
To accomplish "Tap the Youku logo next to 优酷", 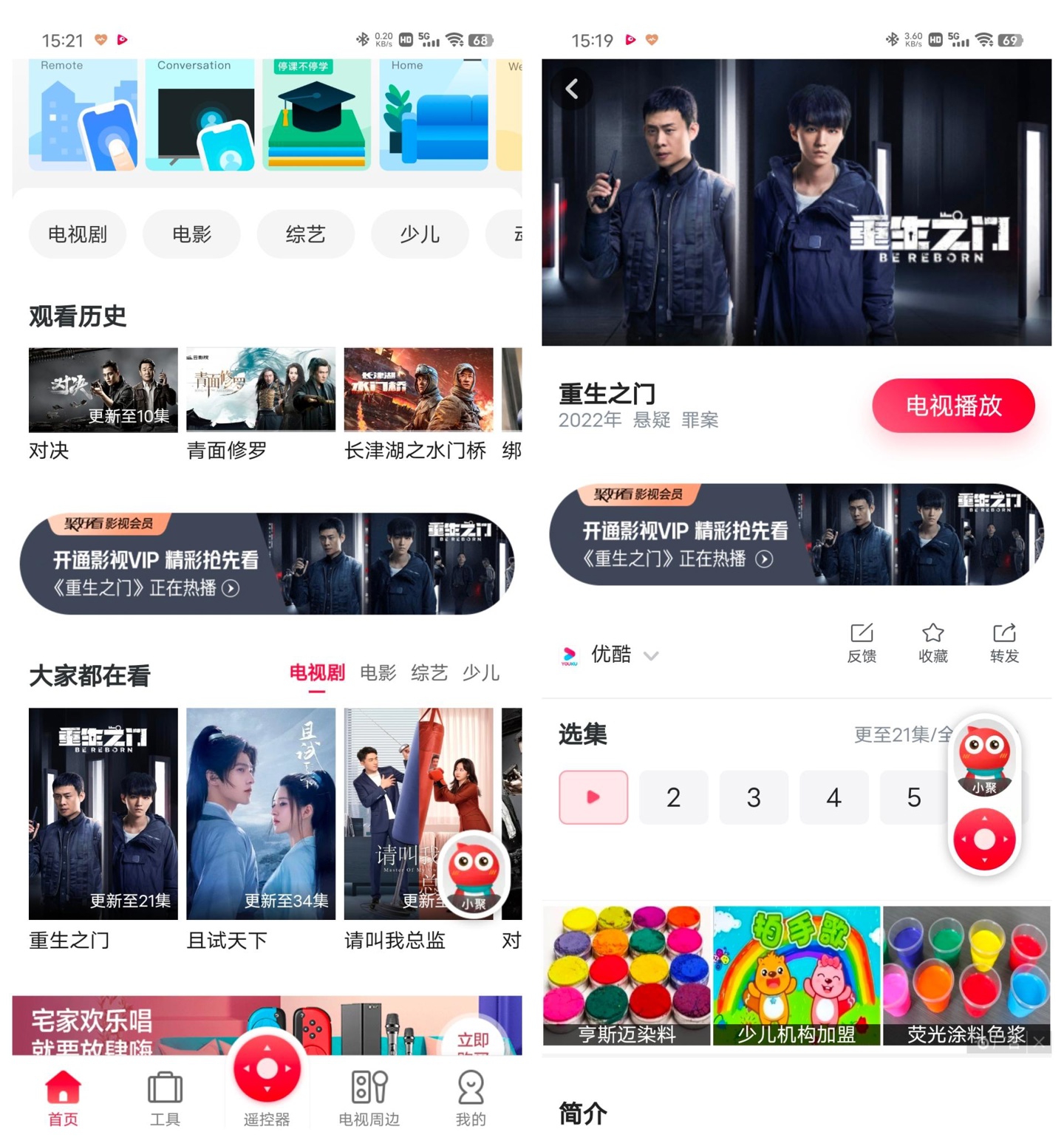I will (x=568, y=654).
